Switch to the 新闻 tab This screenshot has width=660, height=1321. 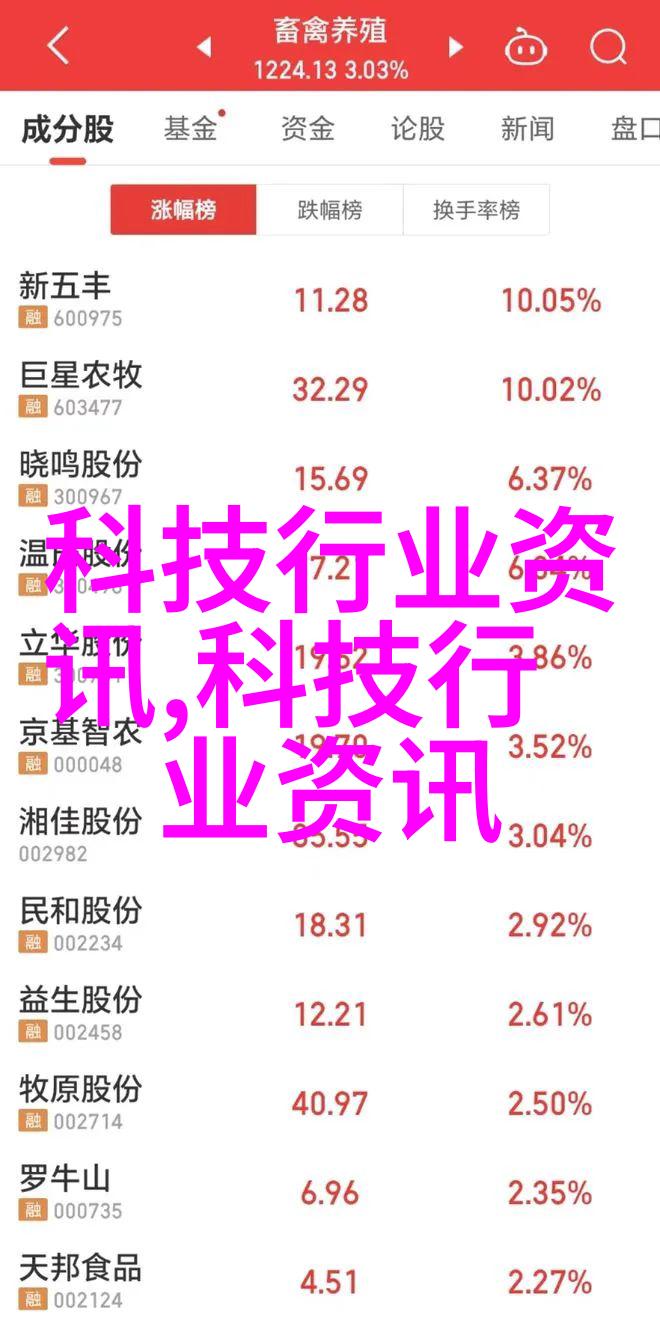click(x=528, y=129)
